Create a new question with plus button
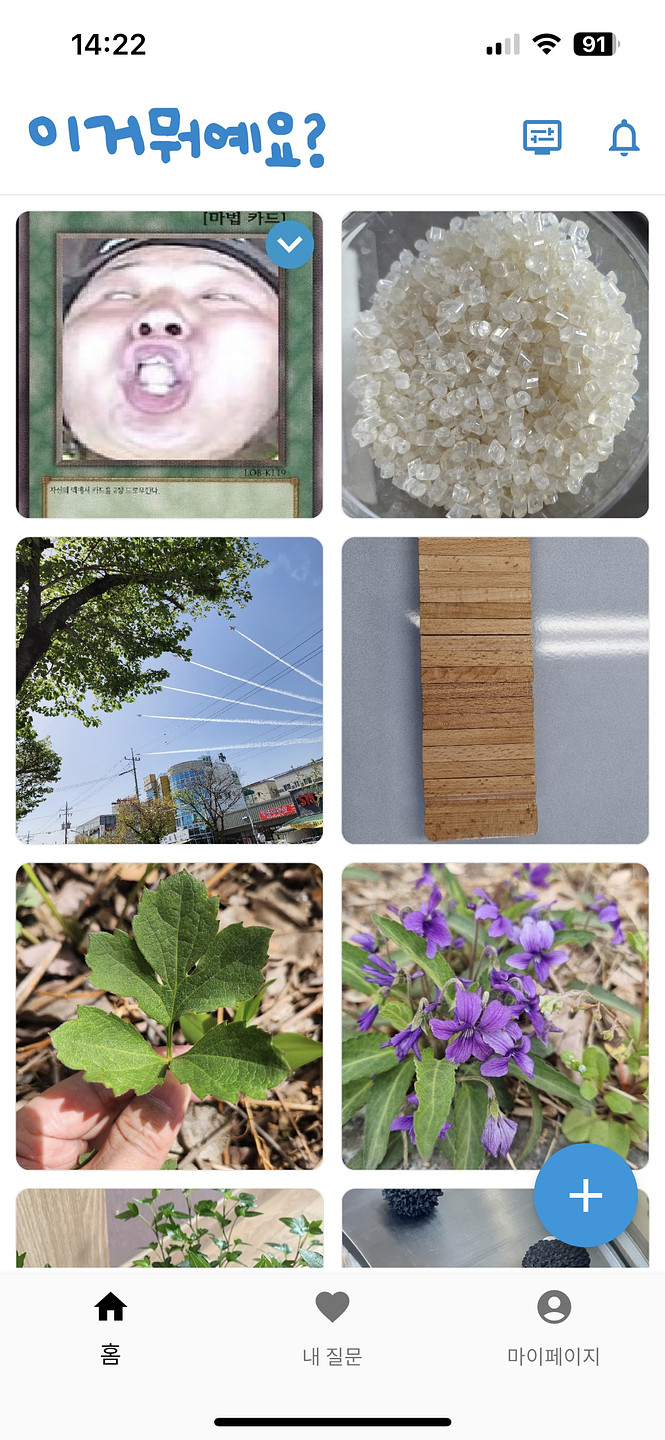Screen dimensions: 665x1440 coord(585,1195)
